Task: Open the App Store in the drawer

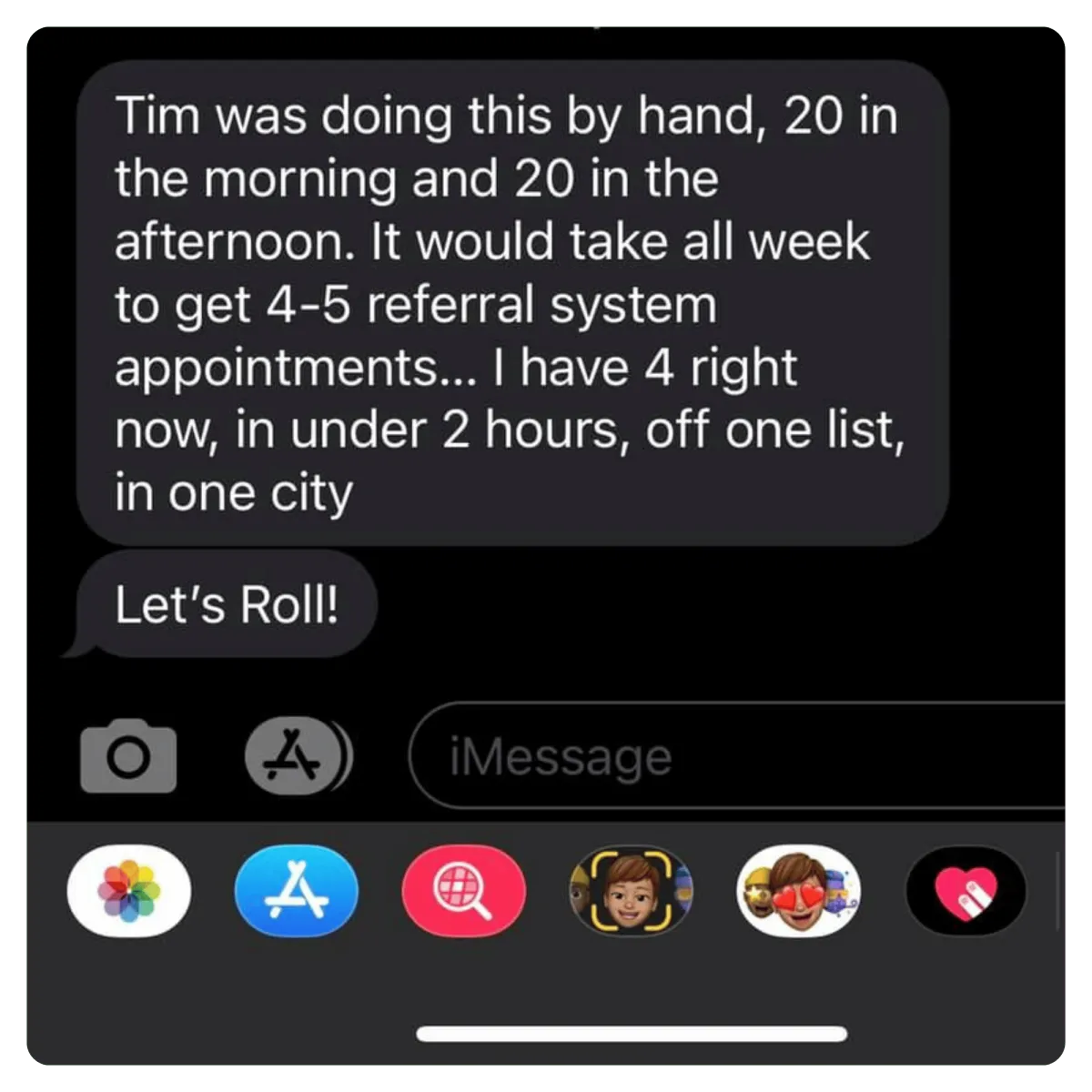Action: pyautogui.click(x=297, y=891)
